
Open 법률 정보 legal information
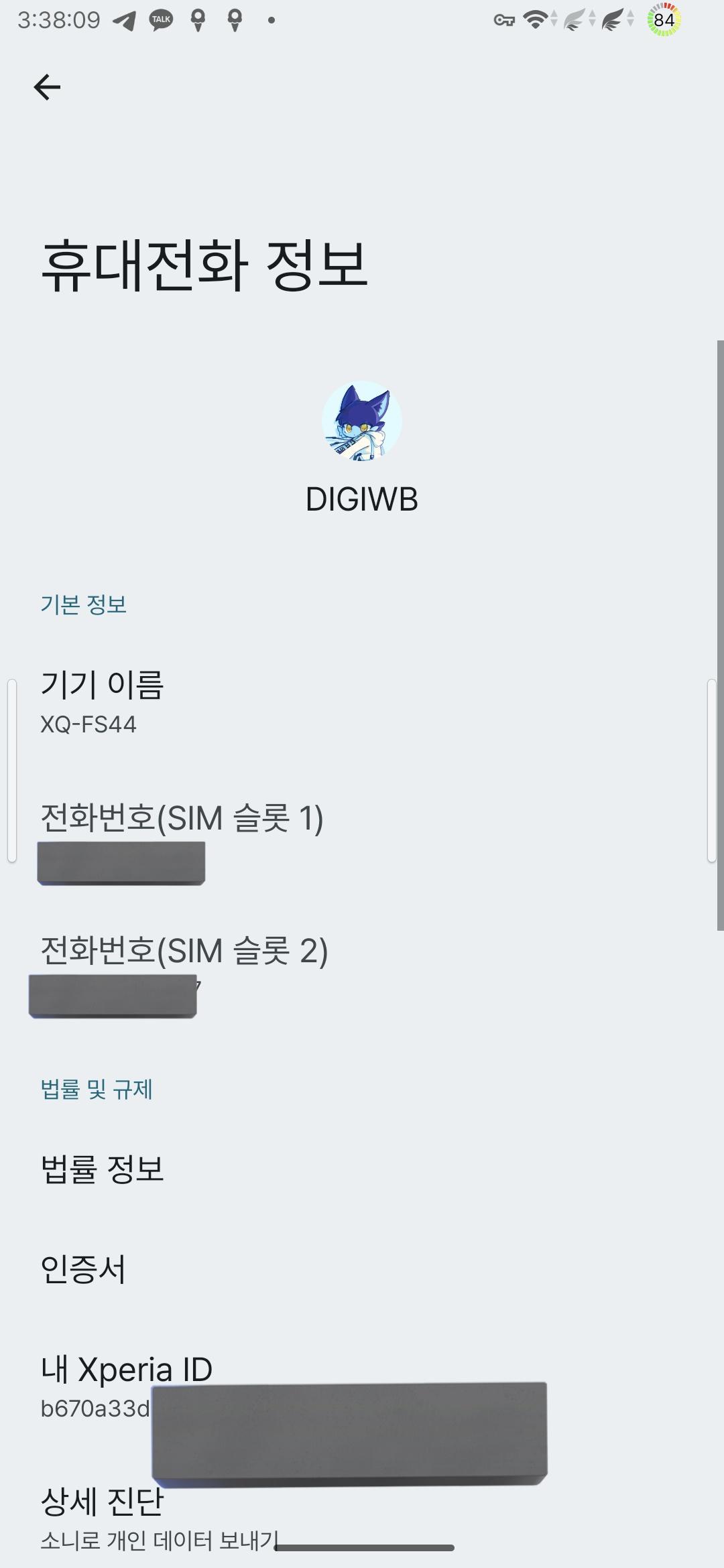coord(103,1169)
